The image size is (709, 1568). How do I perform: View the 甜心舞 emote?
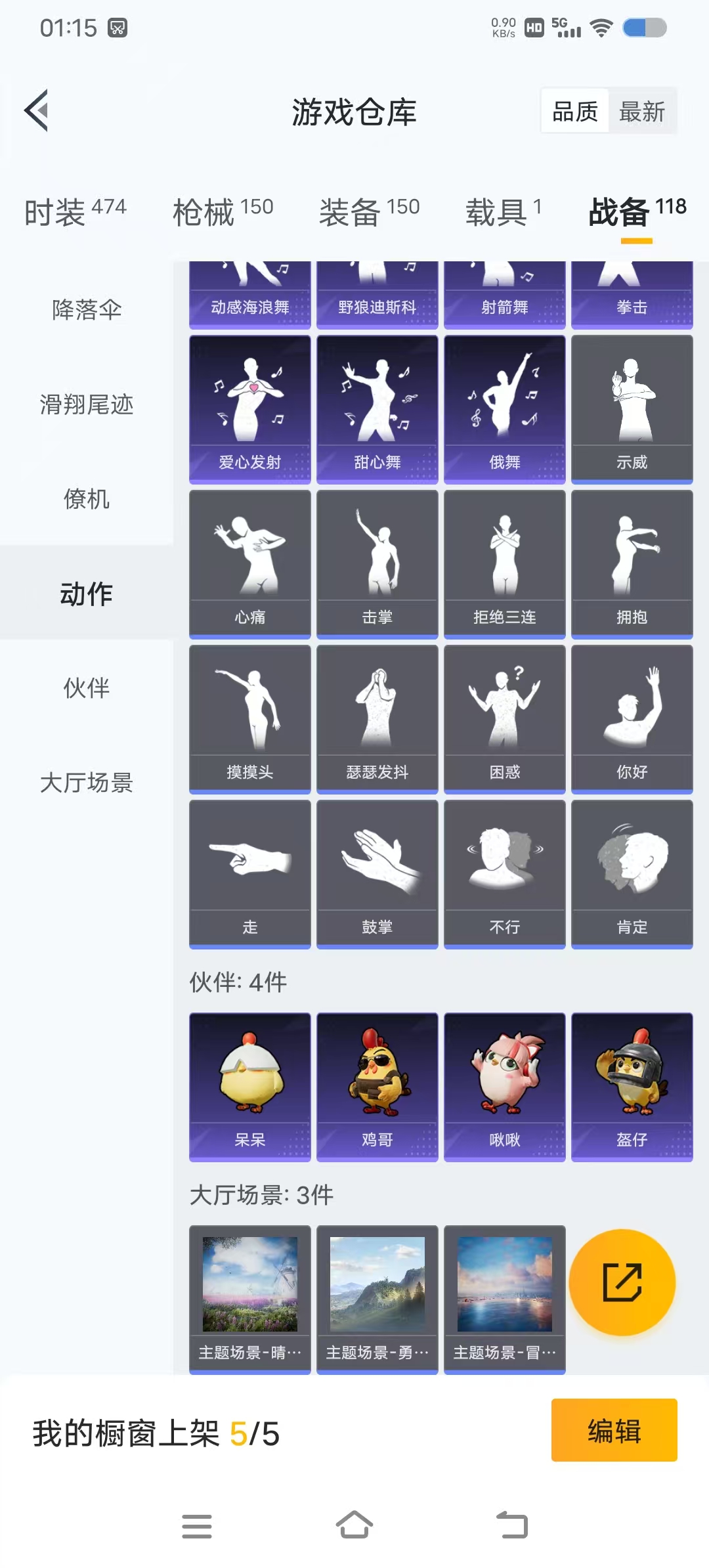(x=377, y=408)
